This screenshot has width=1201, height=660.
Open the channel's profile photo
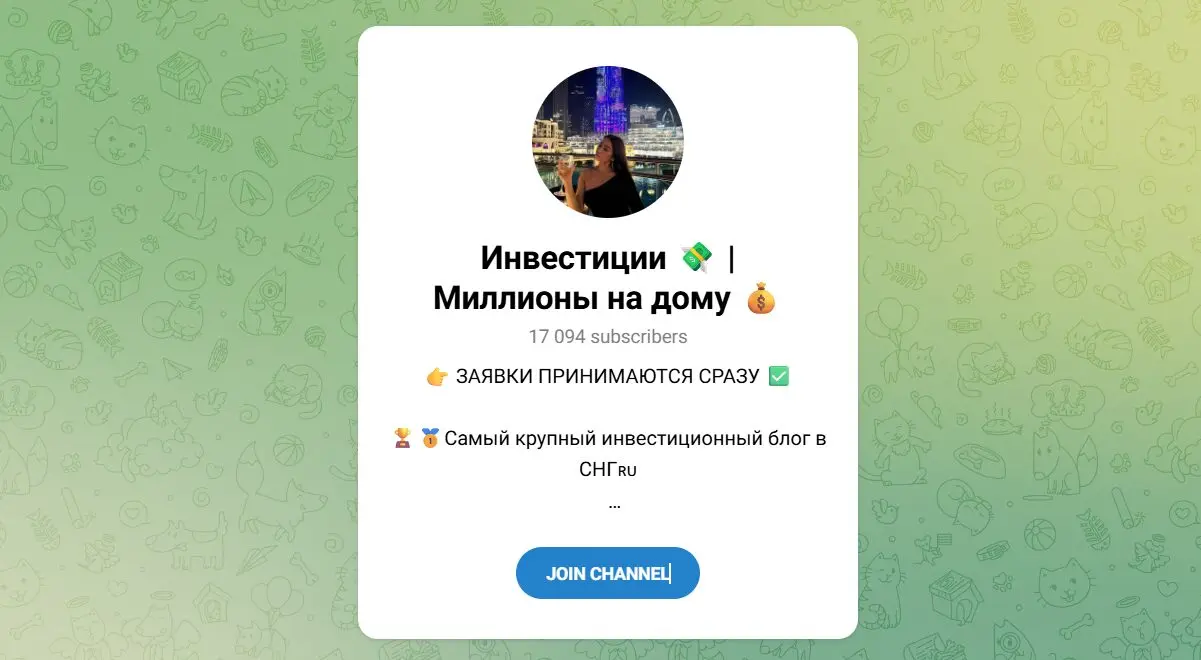tap(607, 142)
